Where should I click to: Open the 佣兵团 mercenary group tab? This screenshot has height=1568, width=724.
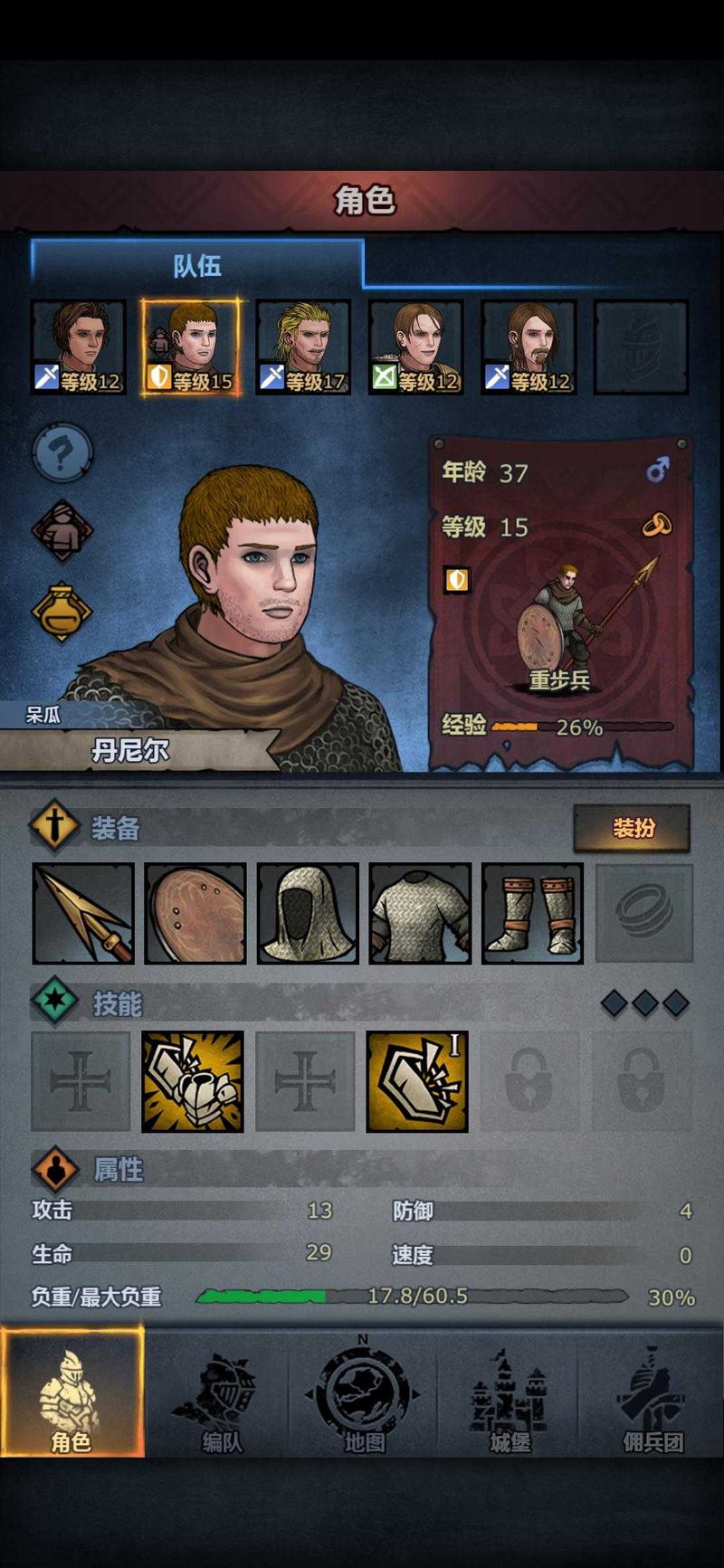[652, 1395]
